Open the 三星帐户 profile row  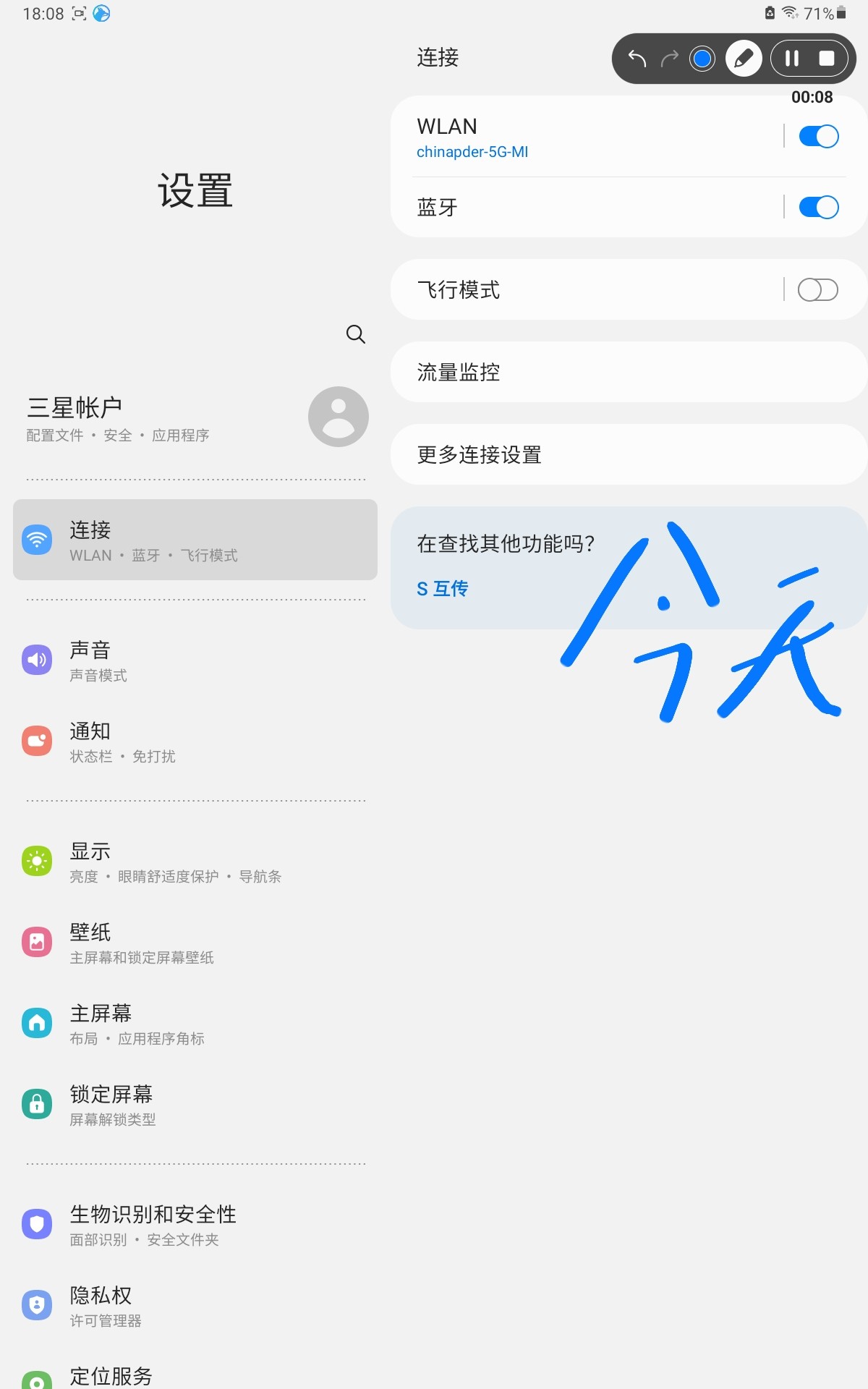tap(195, 417)
